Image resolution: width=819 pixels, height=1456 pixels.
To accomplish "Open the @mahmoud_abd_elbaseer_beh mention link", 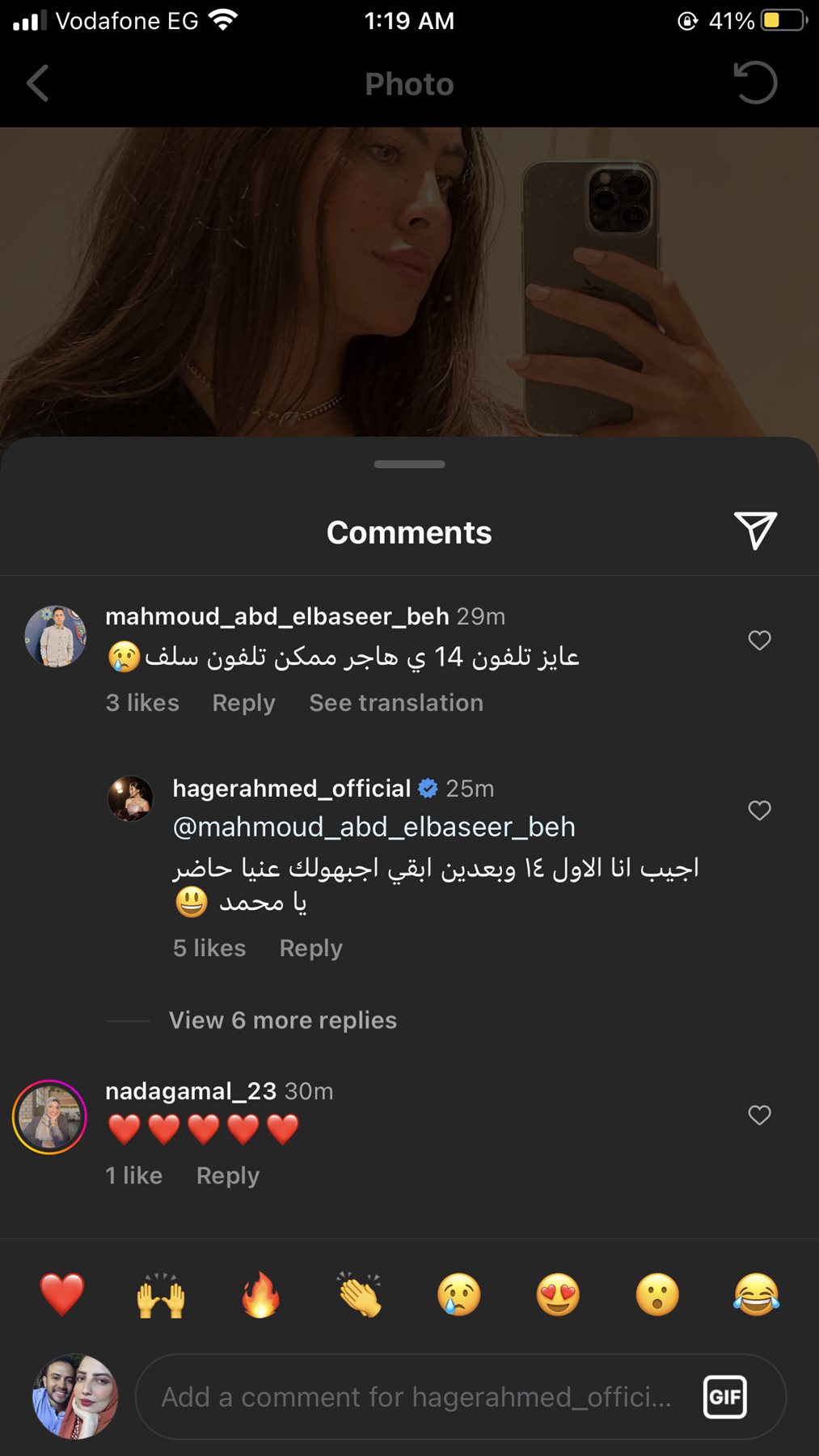I will [374, 827].
